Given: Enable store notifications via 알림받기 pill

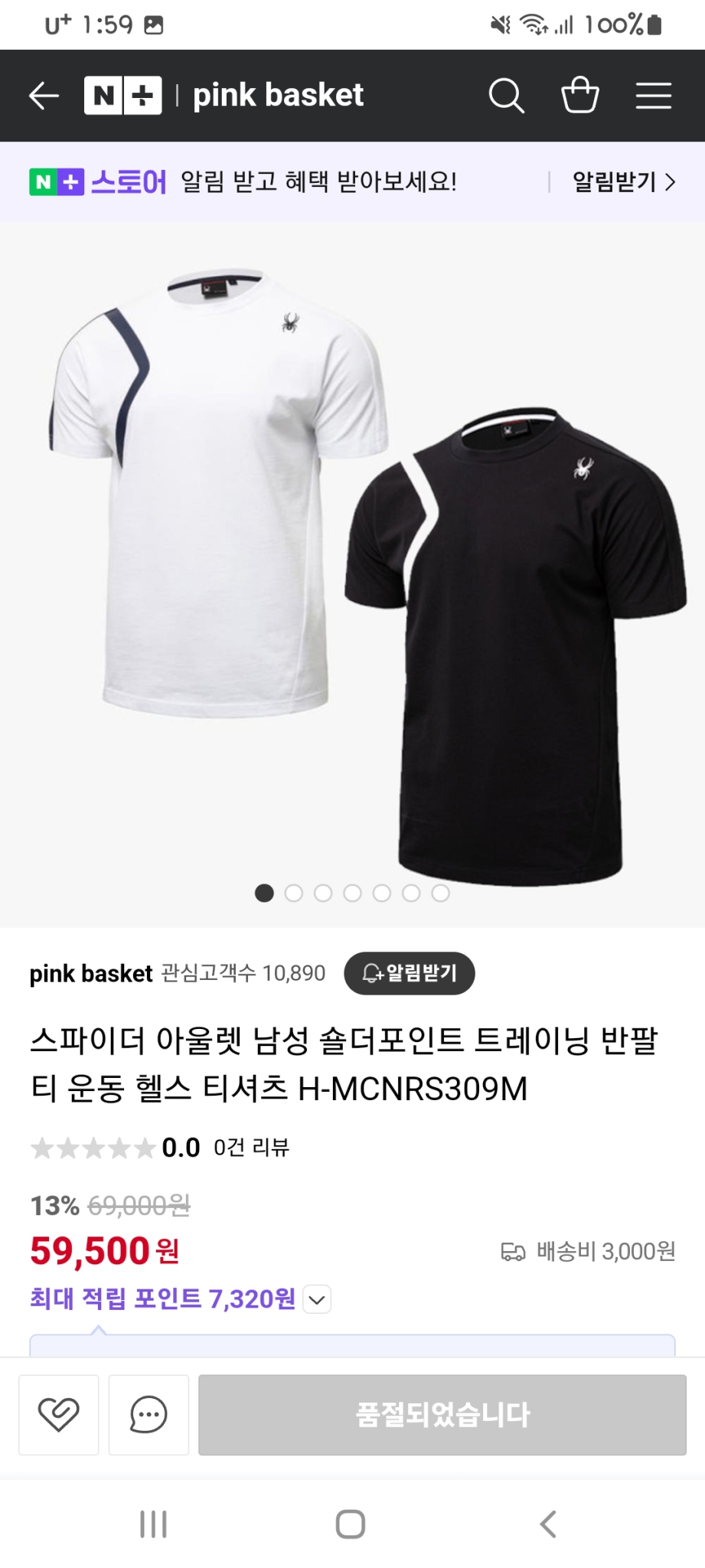Looking at the screenshot, I should pyautogui.click(x=410, y=973).
